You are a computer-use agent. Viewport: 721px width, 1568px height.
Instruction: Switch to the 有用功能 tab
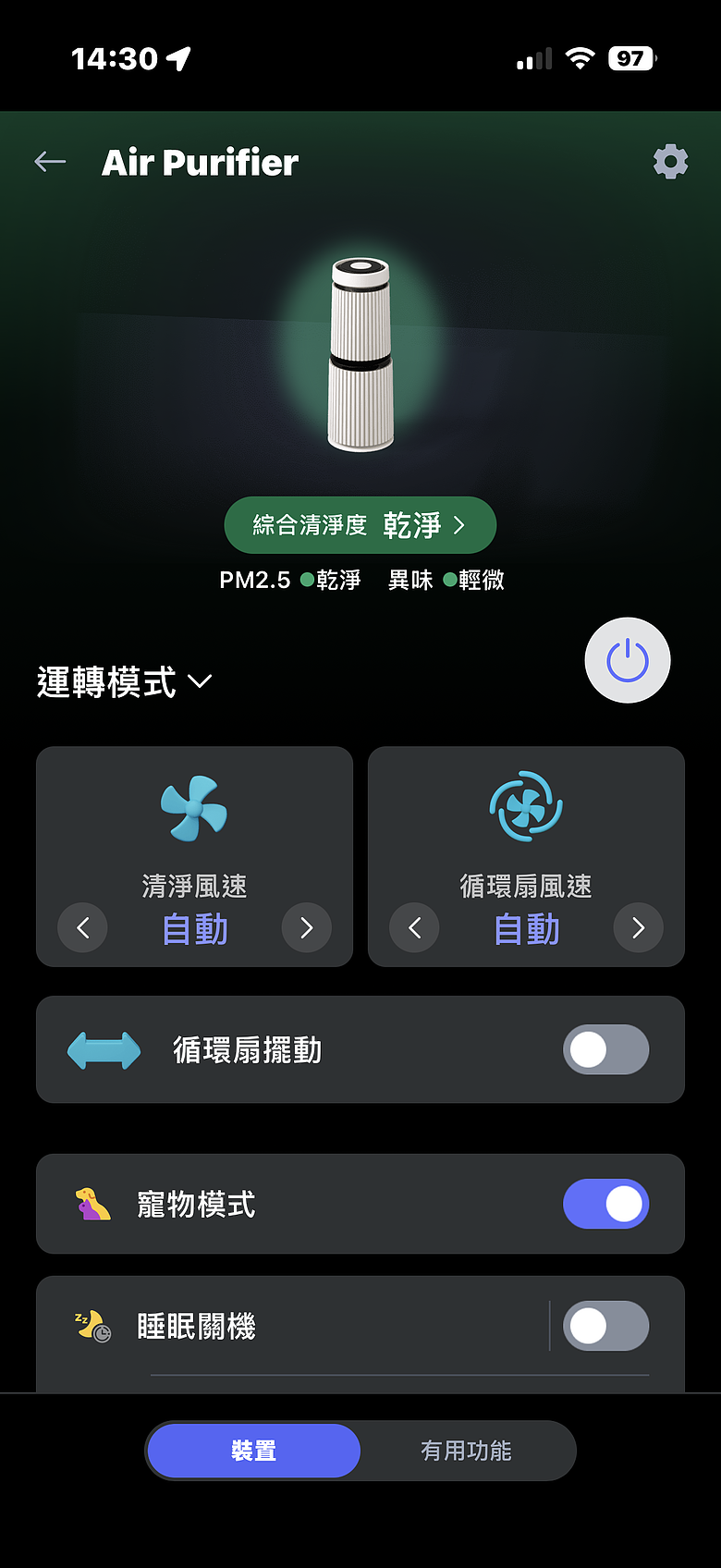[x=466, y=1451]
